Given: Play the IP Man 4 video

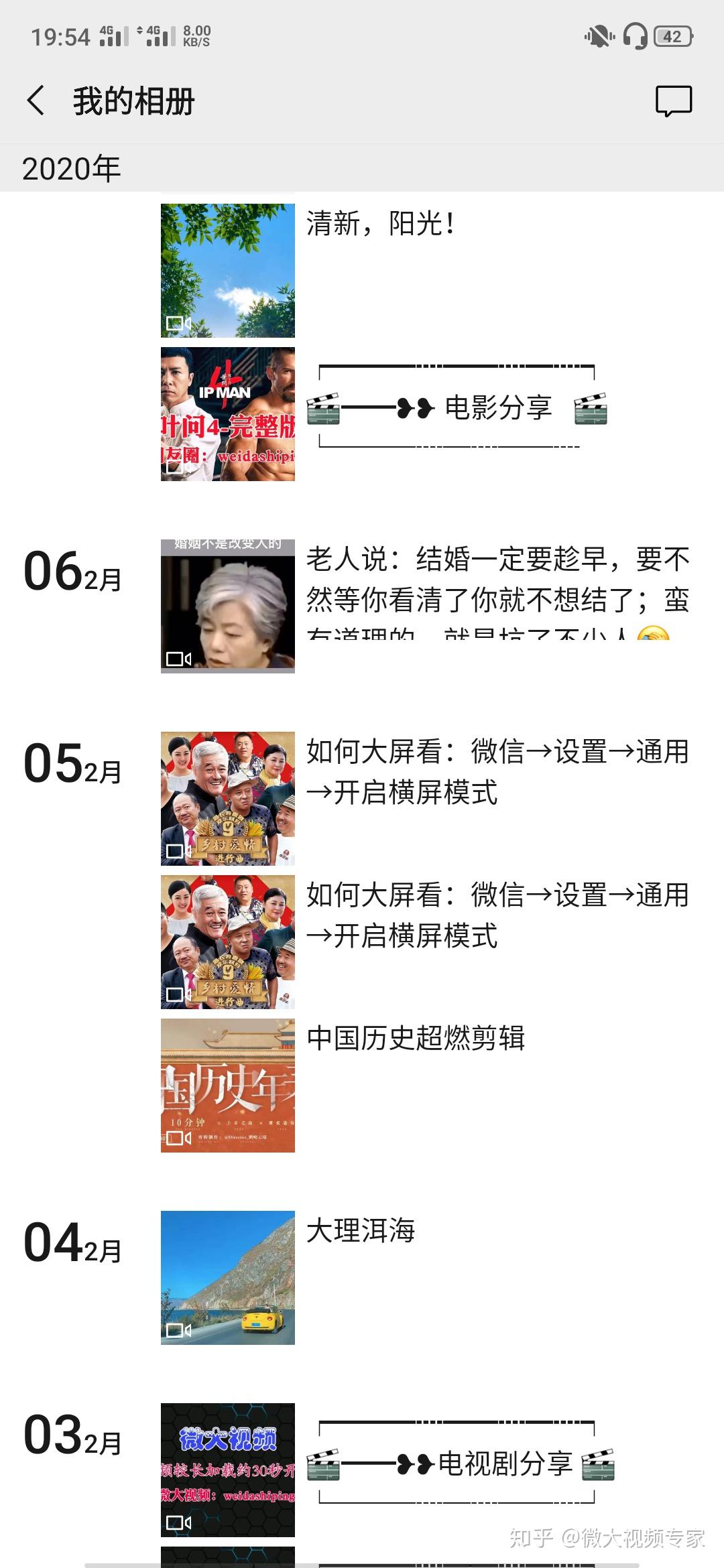Looking at the screenshot, I should [228, 413].
